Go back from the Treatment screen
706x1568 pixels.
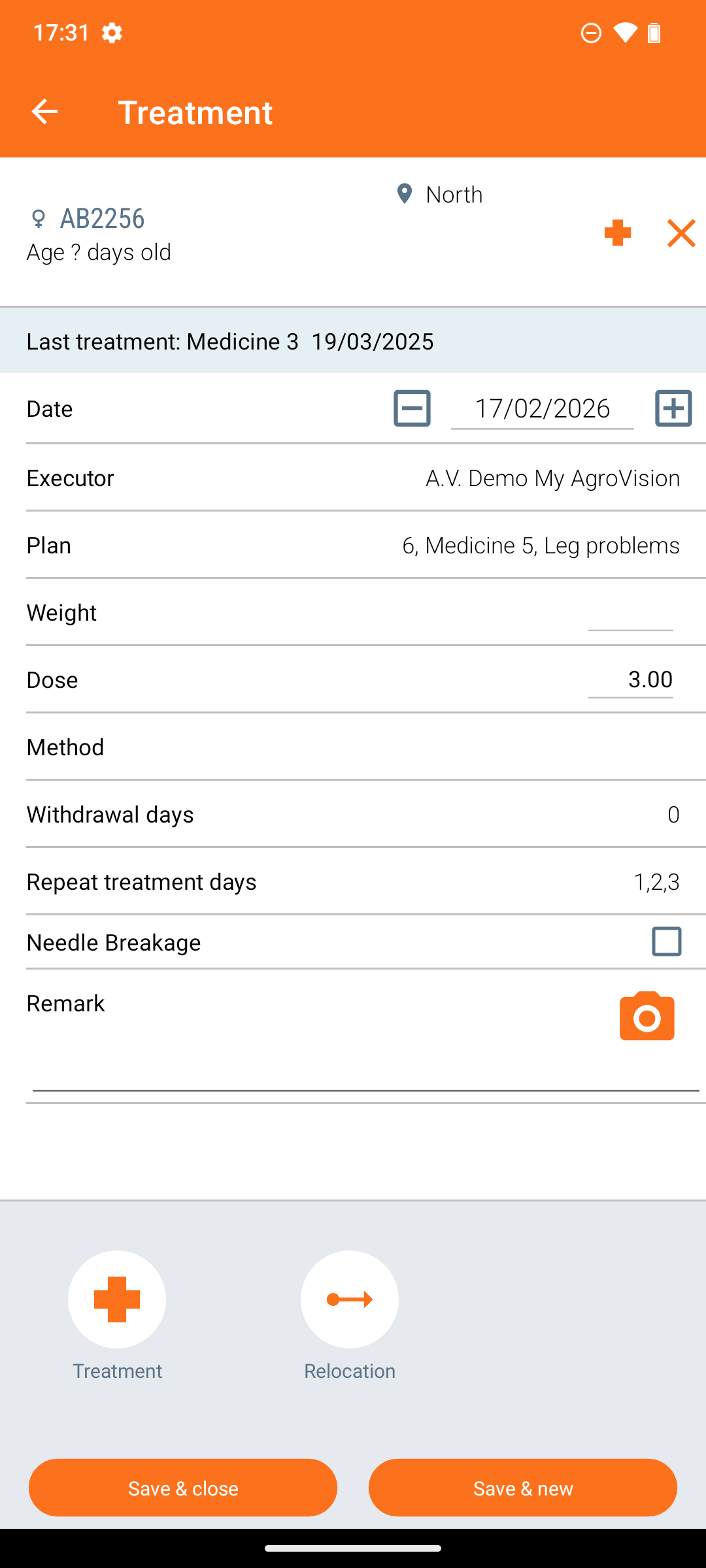pyautogui.click(x=44, y=112)
